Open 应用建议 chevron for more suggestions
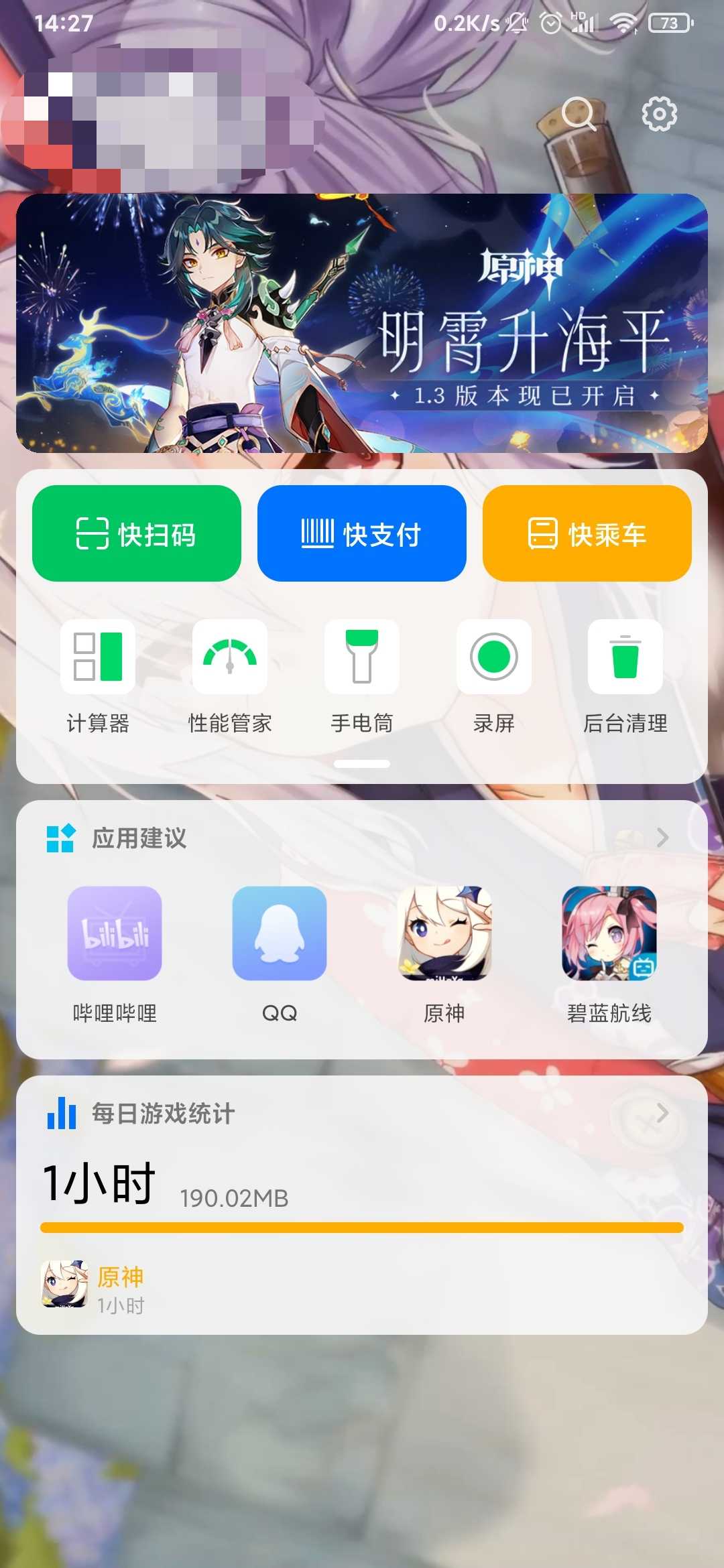The image size is (724, 1568). point(662,838)
